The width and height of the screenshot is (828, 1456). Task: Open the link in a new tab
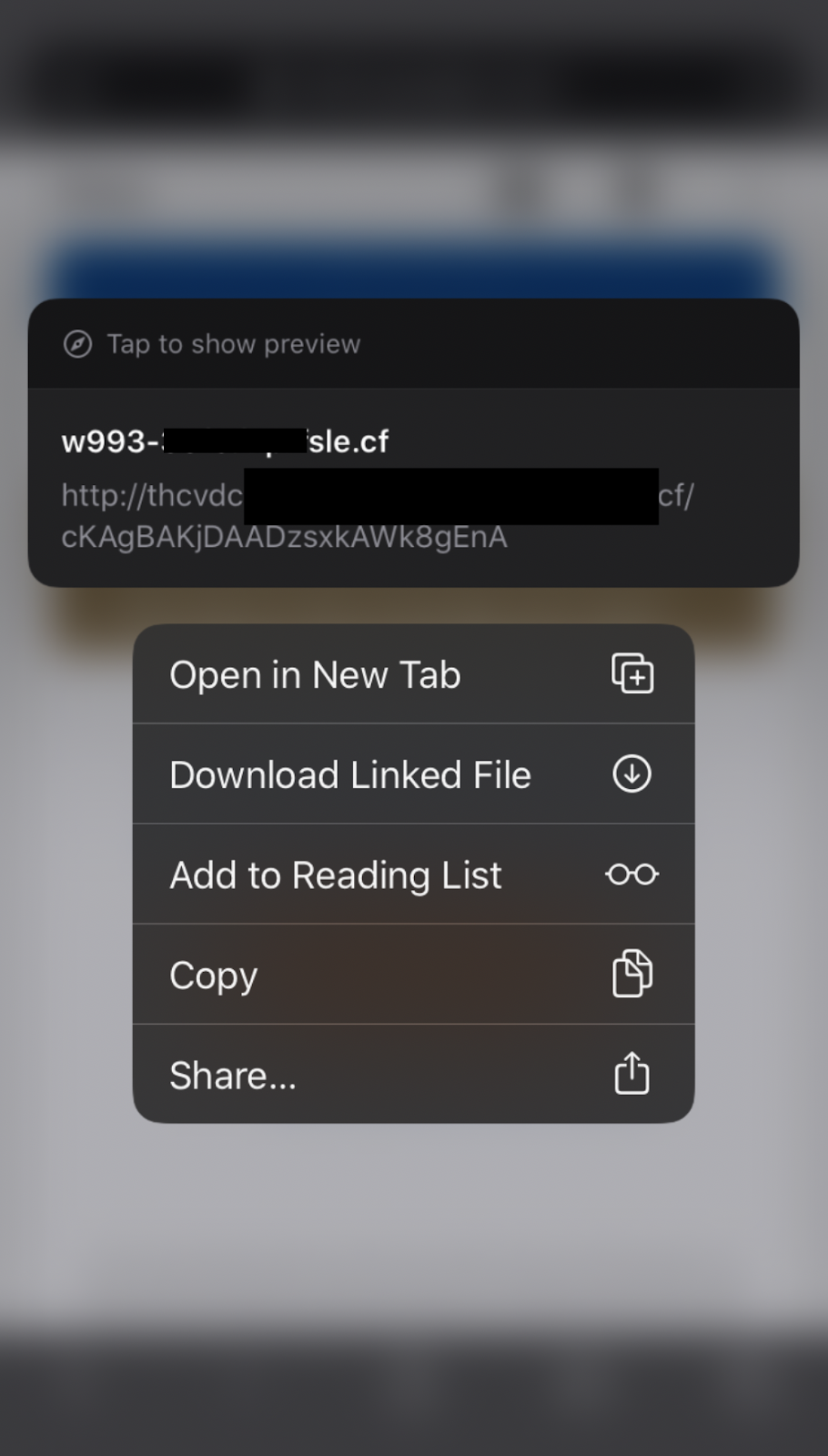point(413,674)
